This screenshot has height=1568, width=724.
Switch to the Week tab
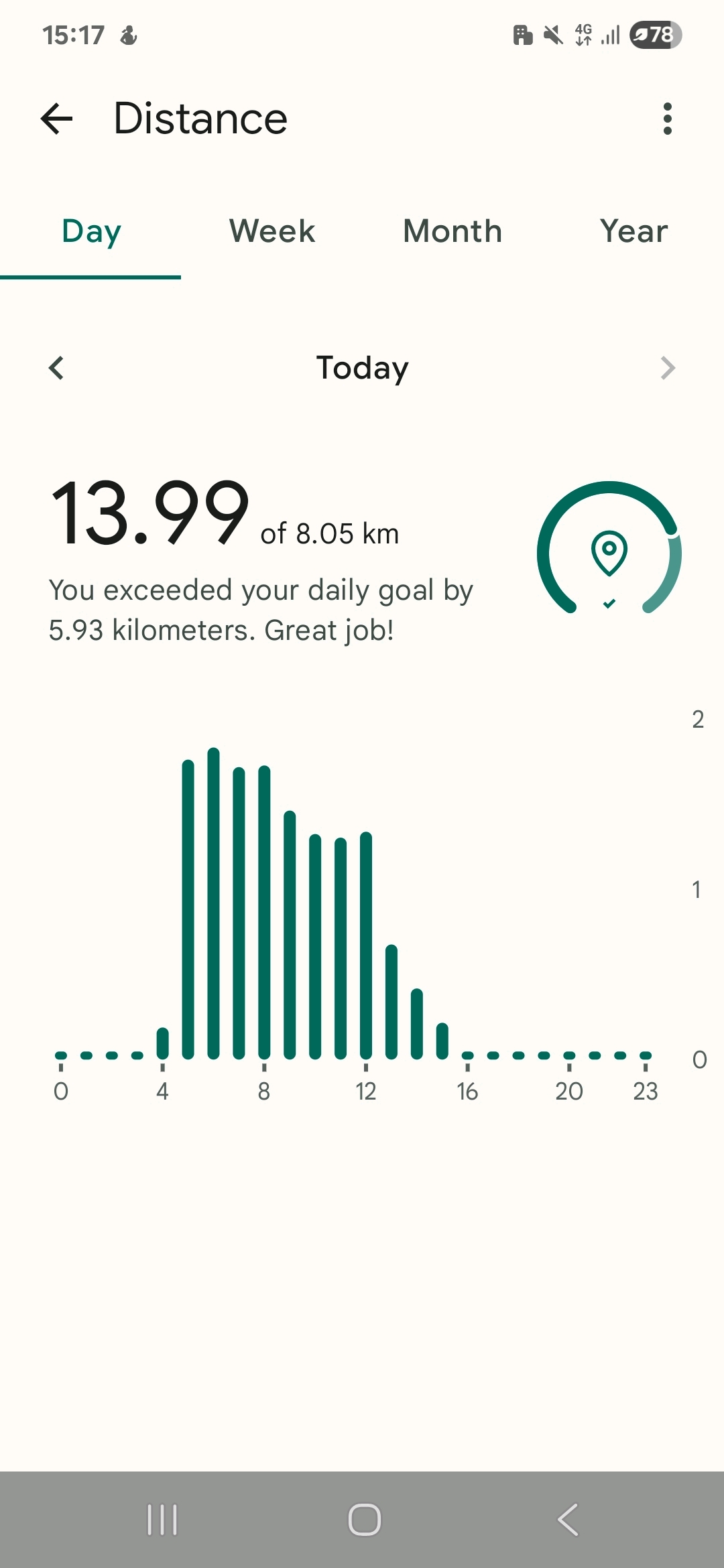pyautogui.click(x=271, y=232)
